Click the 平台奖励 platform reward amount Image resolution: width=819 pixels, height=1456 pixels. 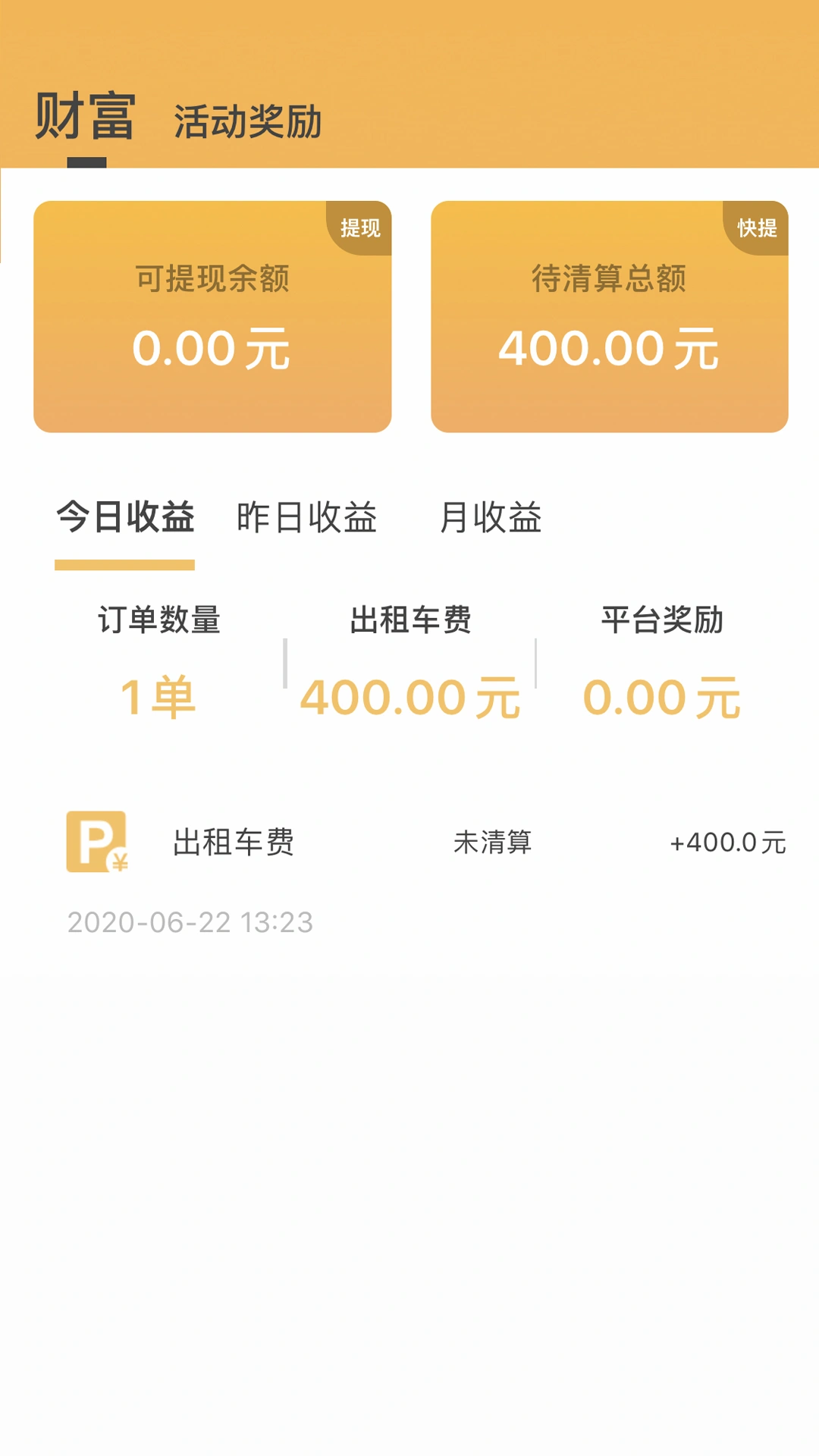[x=663, y=697]
